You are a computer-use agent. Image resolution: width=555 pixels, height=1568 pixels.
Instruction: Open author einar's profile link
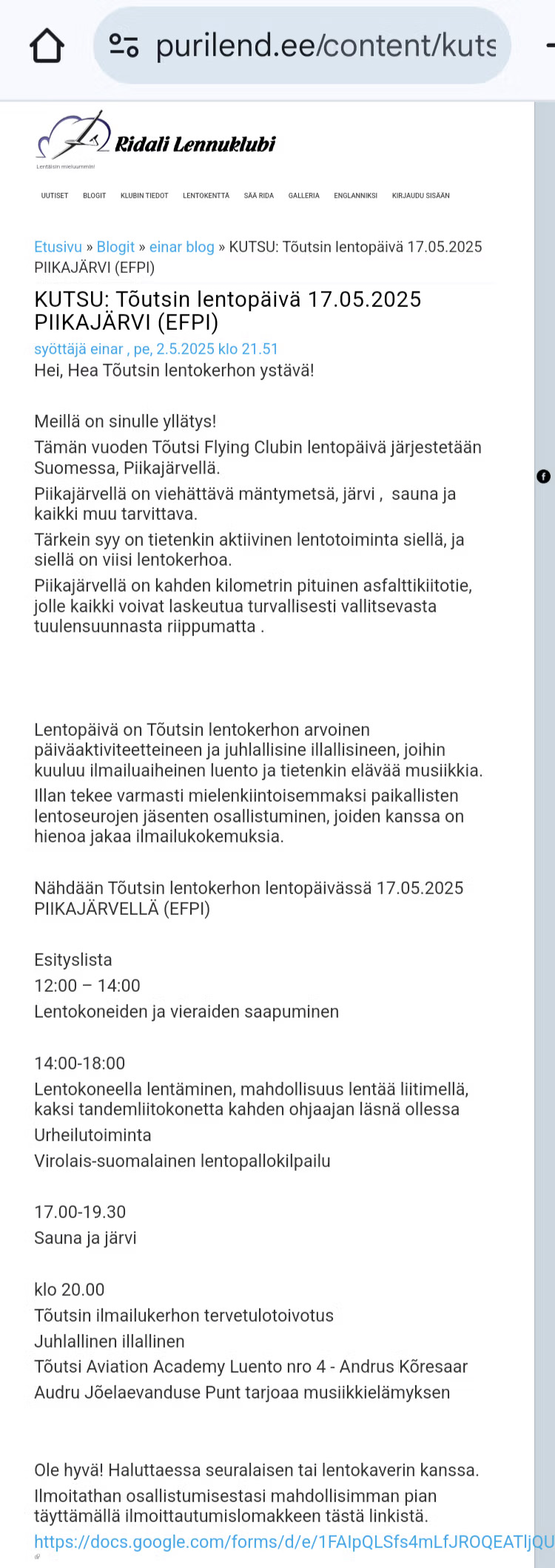coord(107,349)
